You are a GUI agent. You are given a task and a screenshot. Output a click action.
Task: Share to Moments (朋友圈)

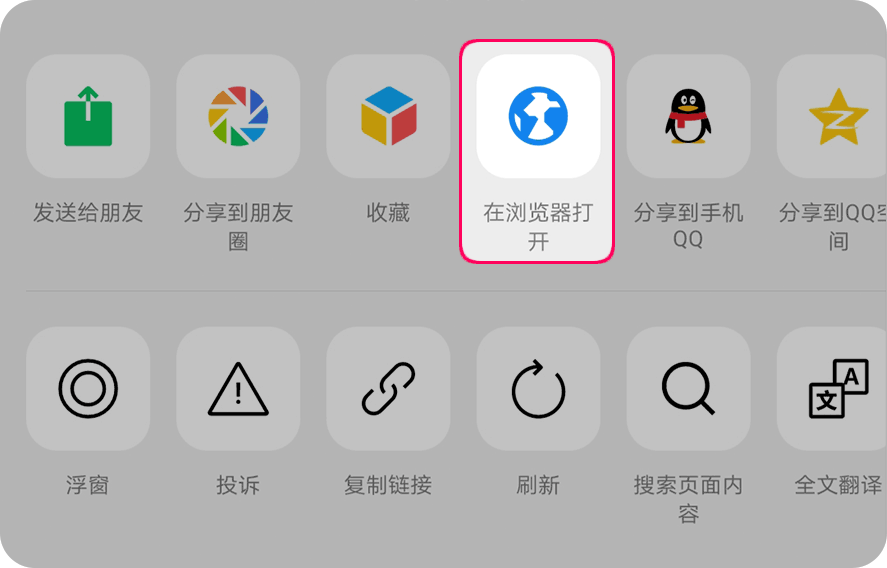point(238,117)
